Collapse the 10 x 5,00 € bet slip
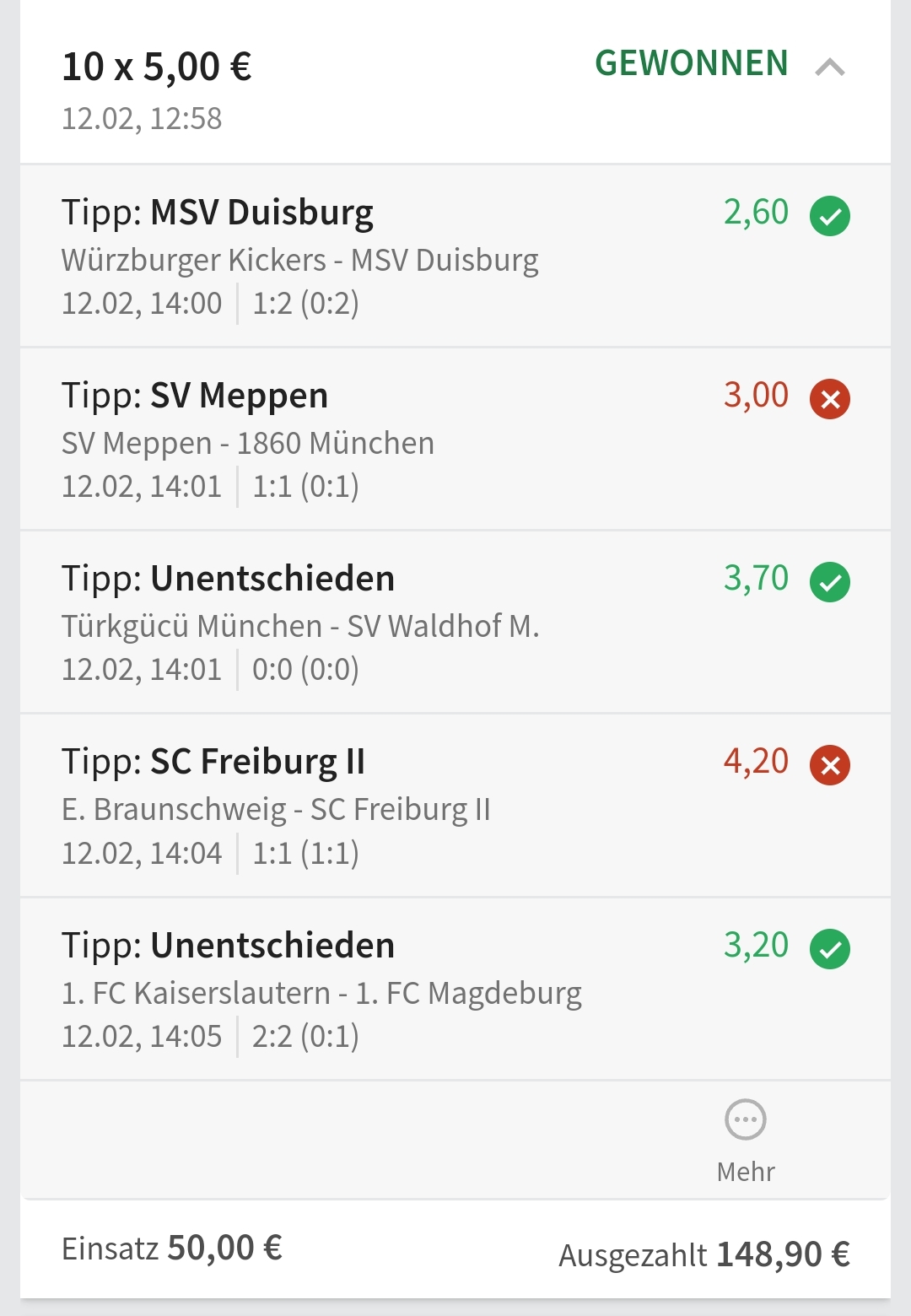Screen dimensions: 911x1316 point(830,67)
